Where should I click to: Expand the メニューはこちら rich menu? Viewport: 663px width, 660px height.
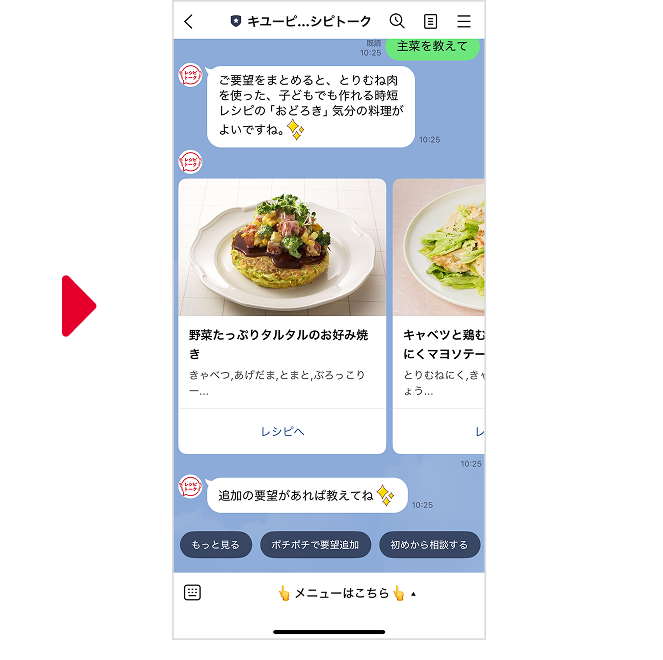[346, 593]
